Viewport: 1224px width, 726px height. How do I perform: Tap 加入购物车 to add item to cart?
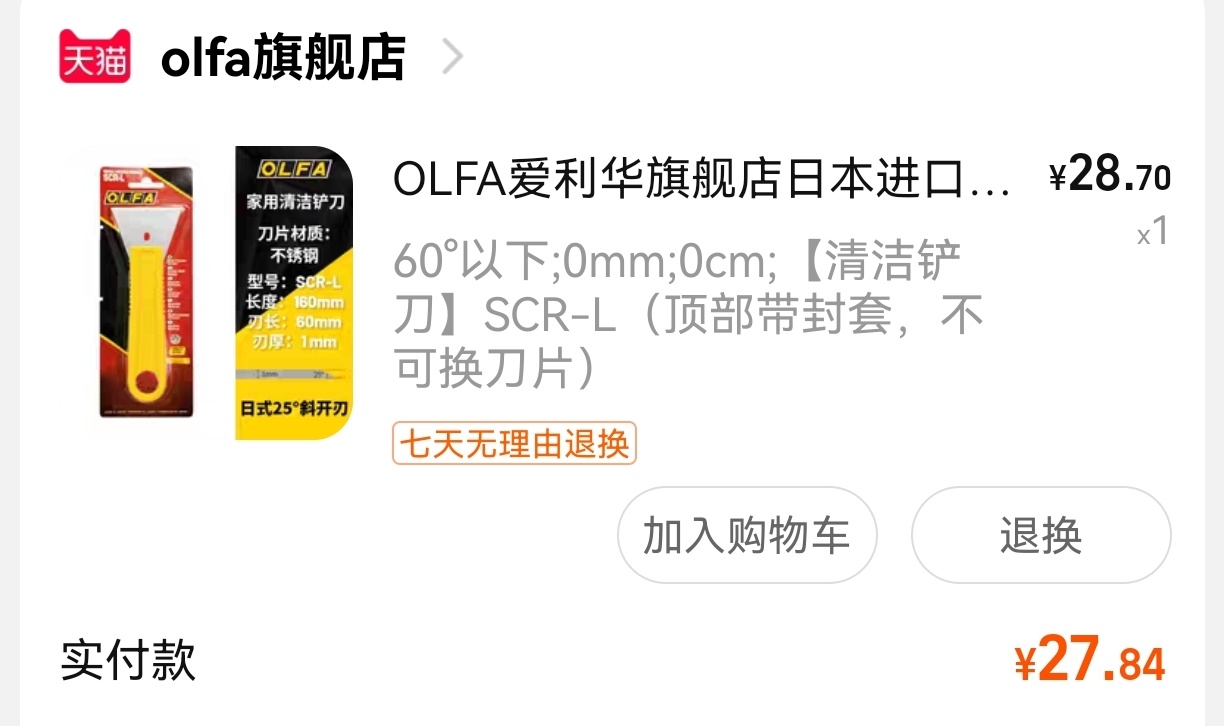tap(746, 536)
